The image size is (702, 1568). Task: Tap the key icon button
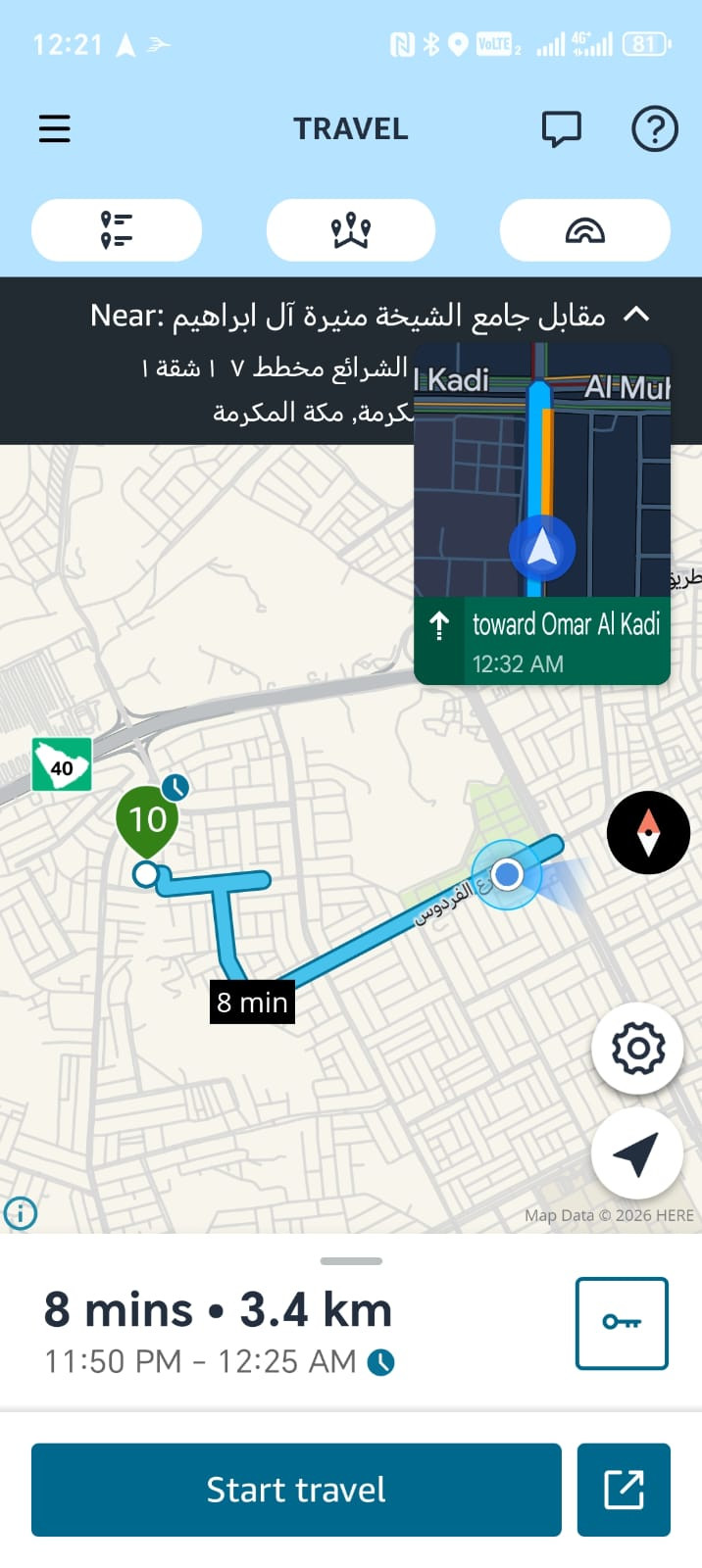(x=622, y=1323)
